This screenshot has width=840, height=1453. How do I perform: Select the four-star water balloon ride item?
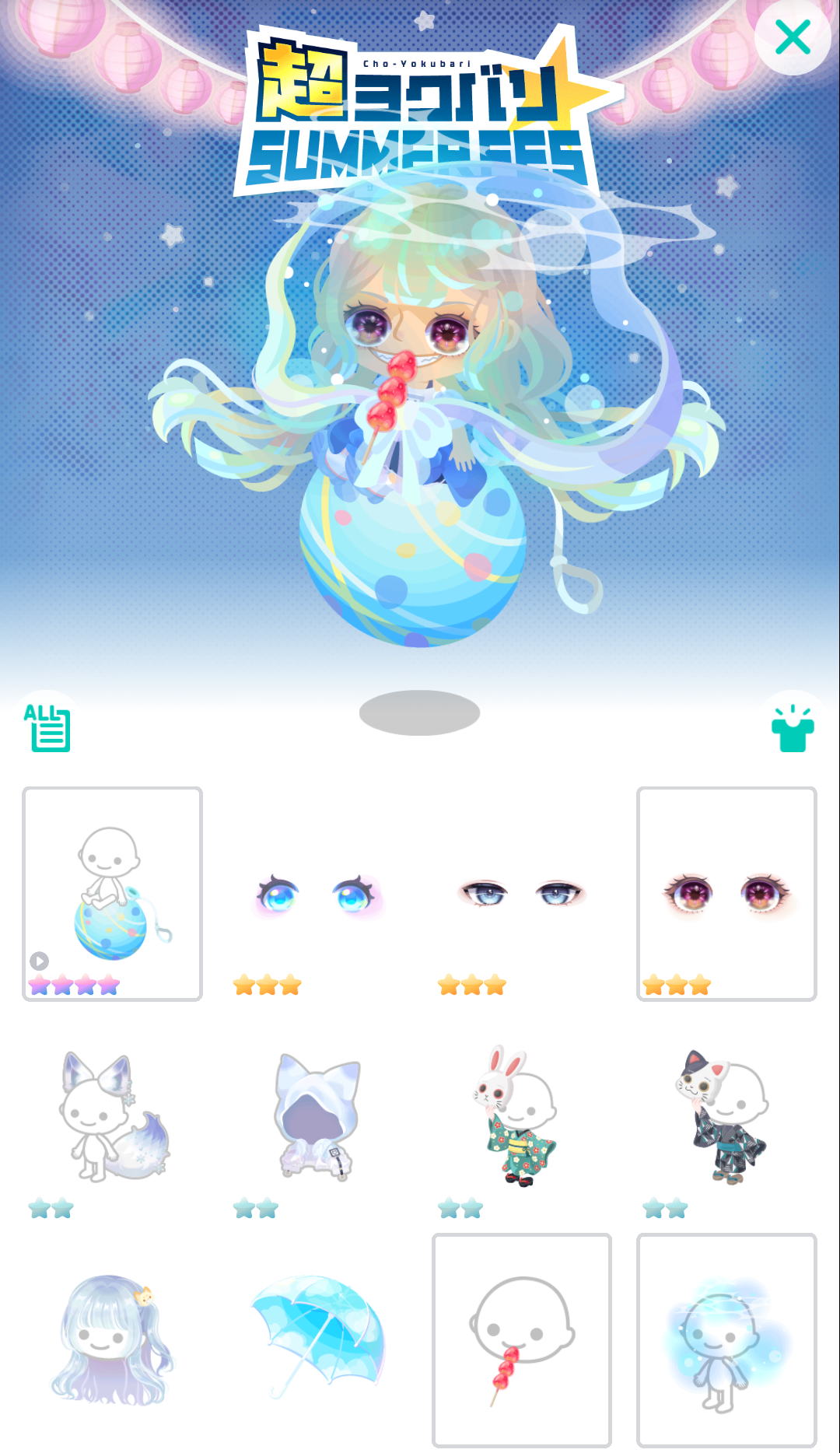pos(112,893)
